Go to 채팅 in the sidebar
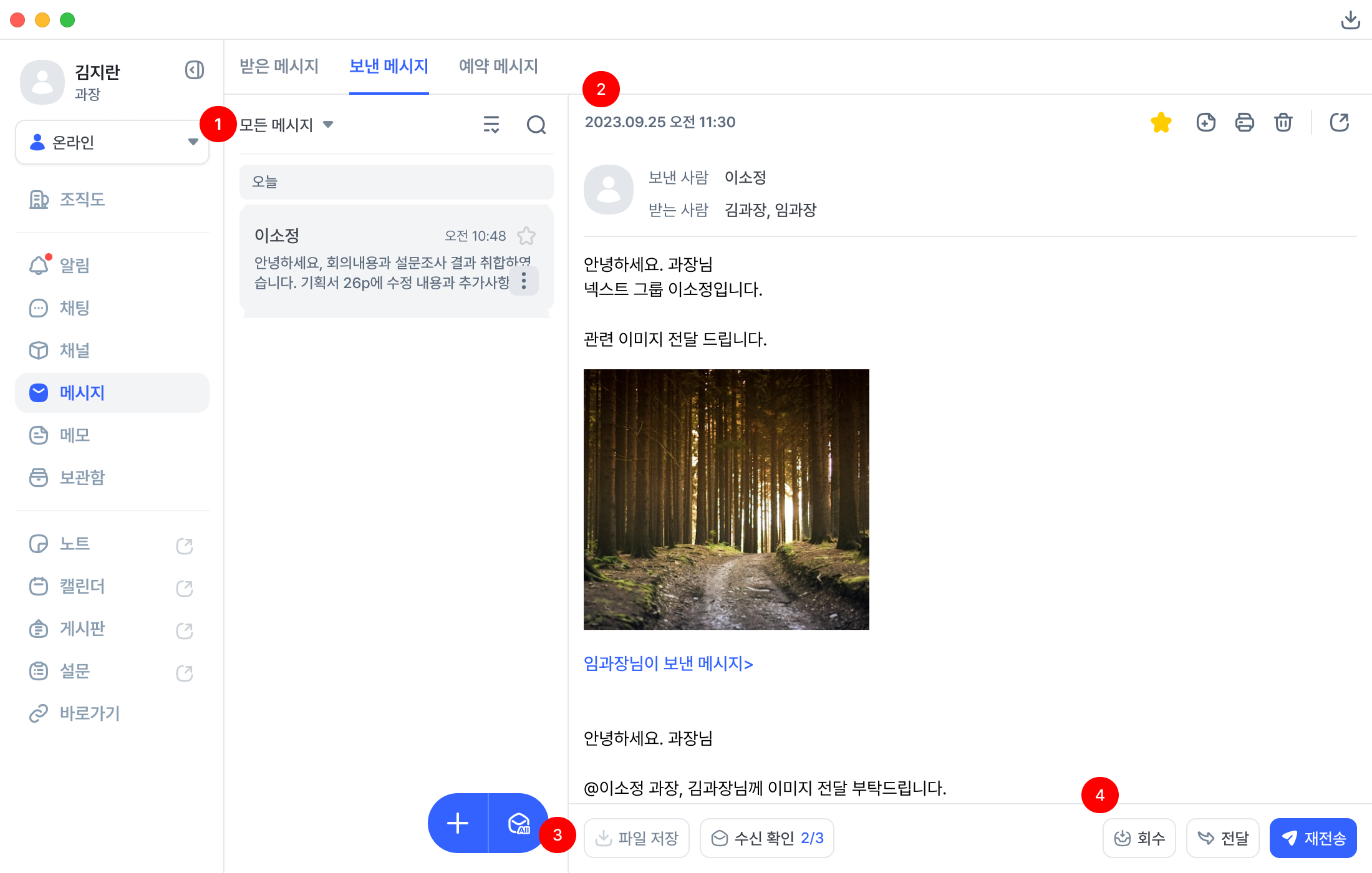The height and width of the screenshot is (873, 1372). pyautogui.click(x=74, y=308)
